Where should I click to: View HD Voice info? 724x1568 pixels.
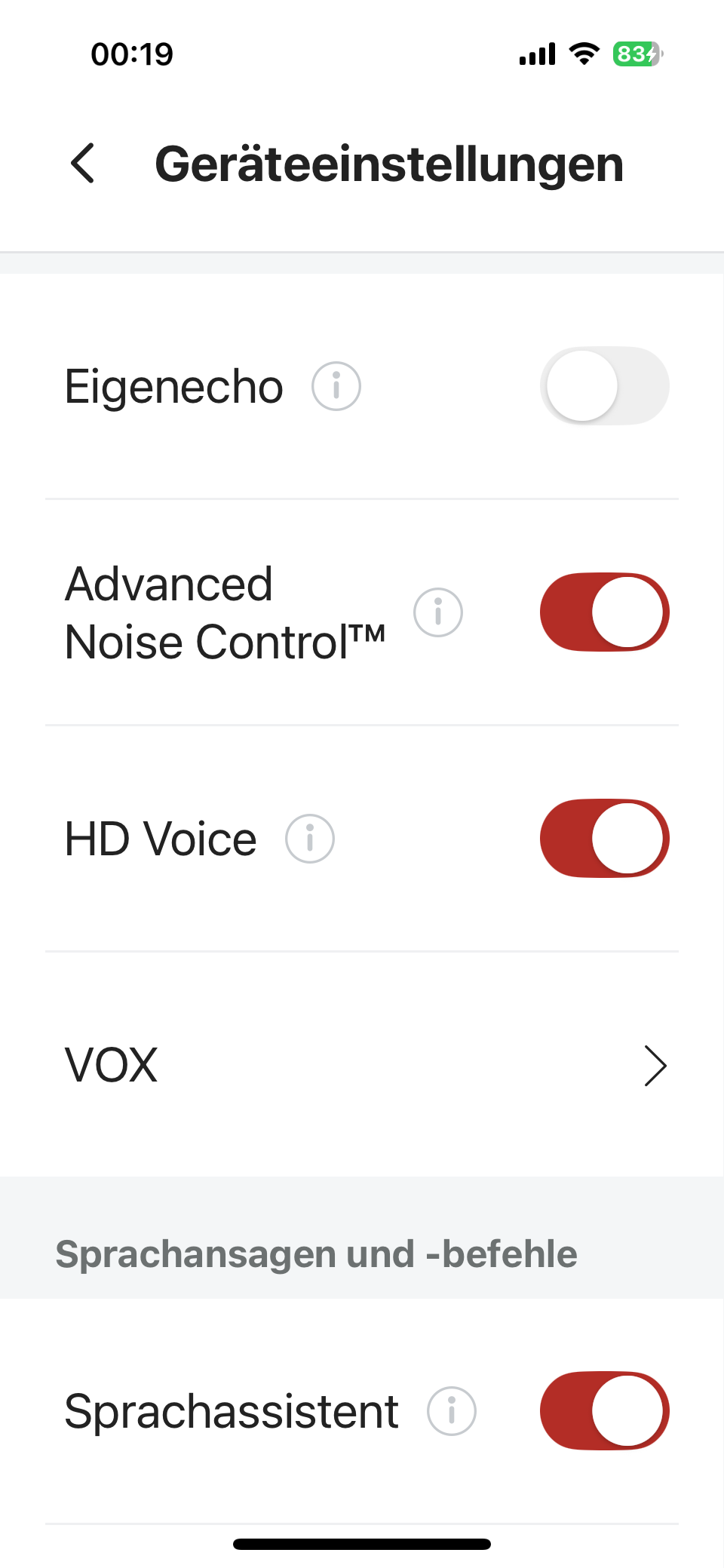click(x=310, y=838)
